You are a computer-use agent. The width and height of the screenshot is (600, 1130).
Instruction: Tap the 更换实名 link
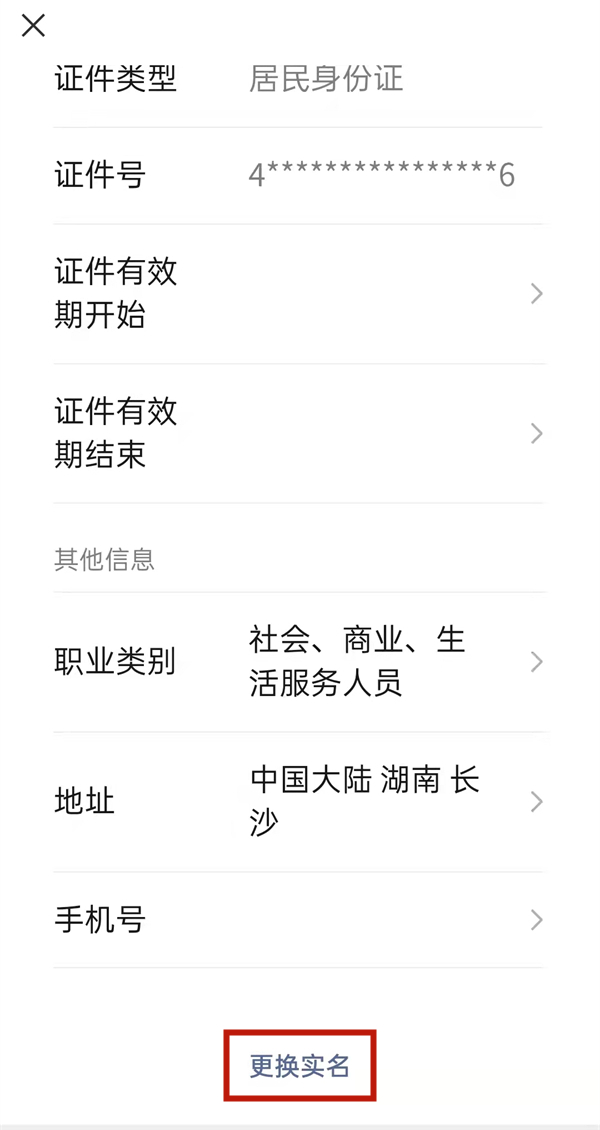click(300, 1065)
